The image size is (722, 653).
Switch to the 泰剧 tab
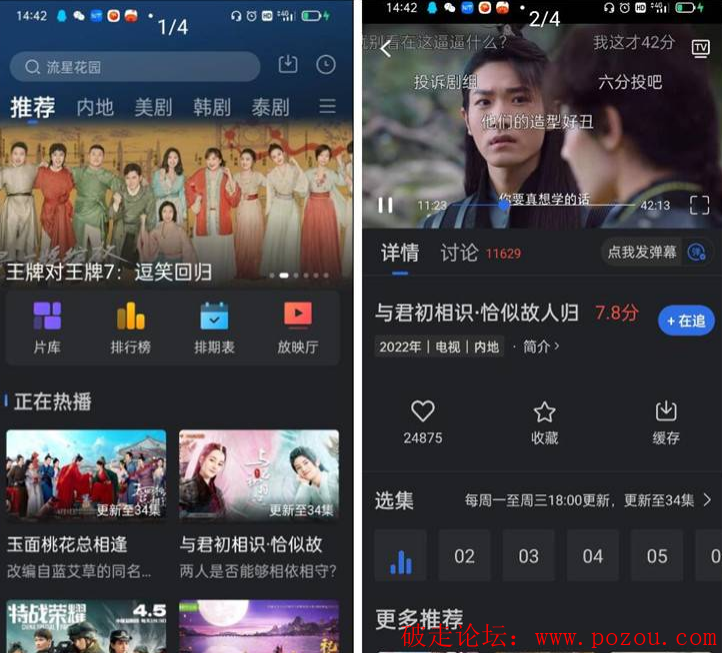tap(270, 107)
